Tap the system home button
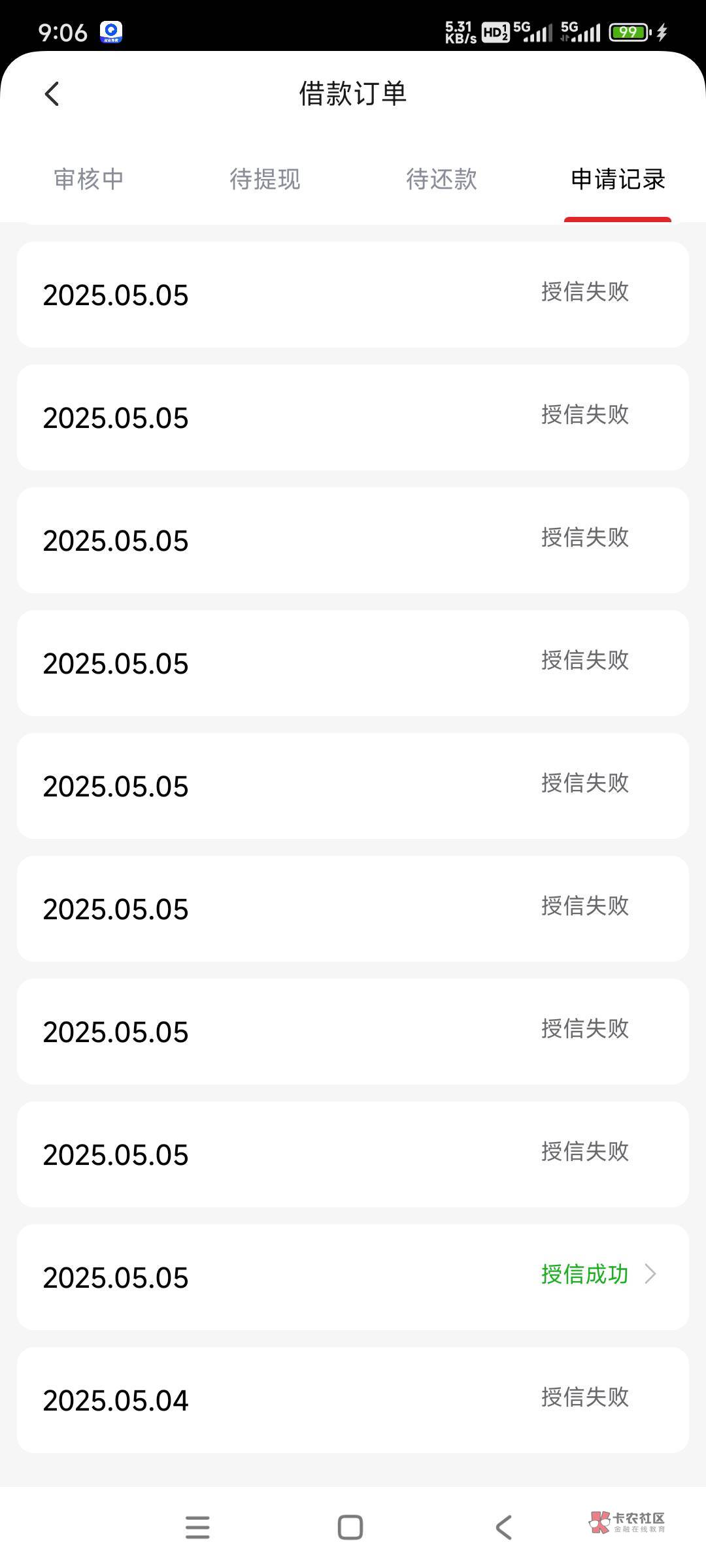This screenshot has width=706, height=1568. tap(350, 1527)
